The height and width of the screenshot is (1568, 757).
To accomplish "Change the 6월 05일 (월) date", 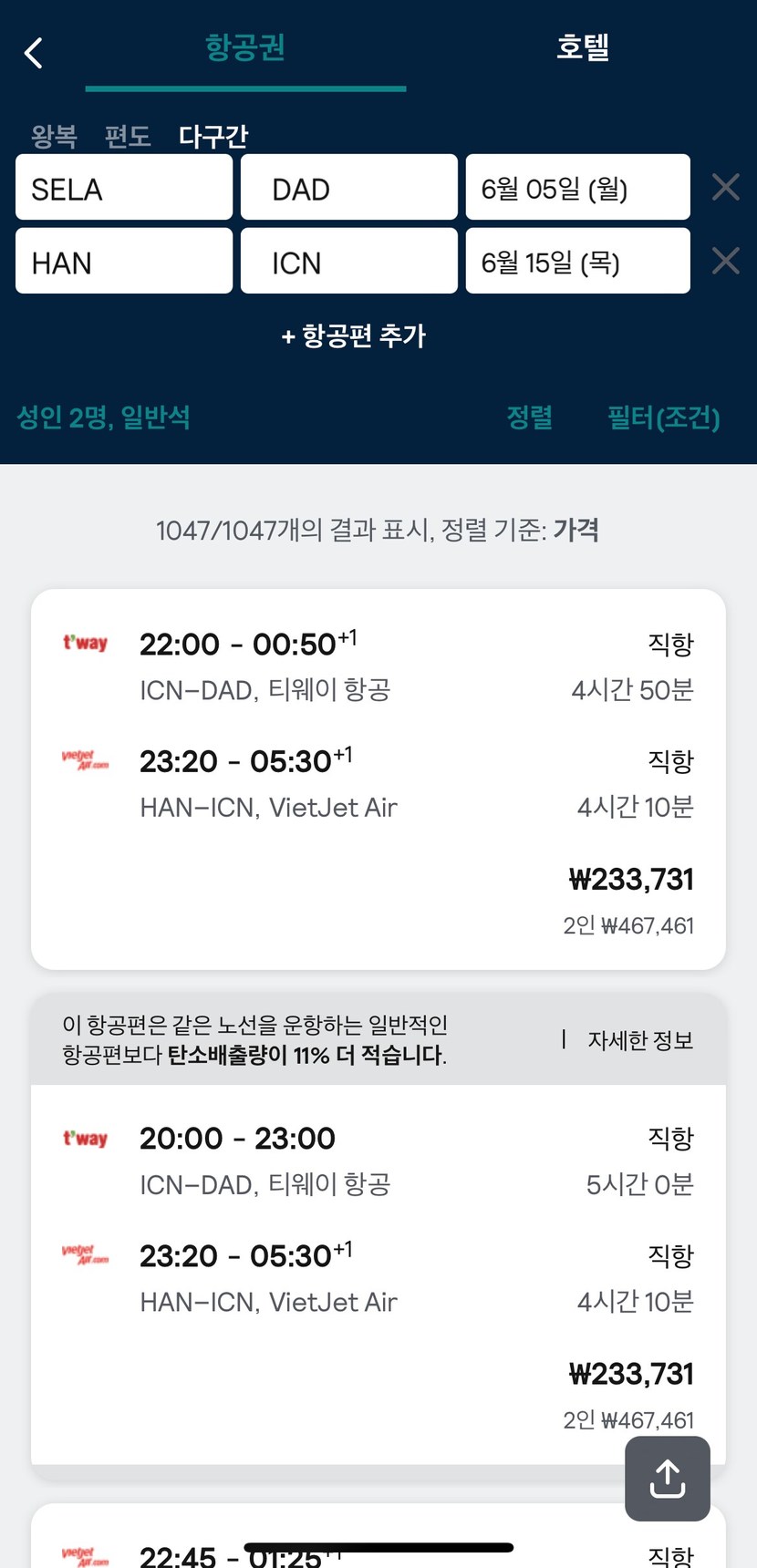I will pyautogui.click(x=576, y=188).
